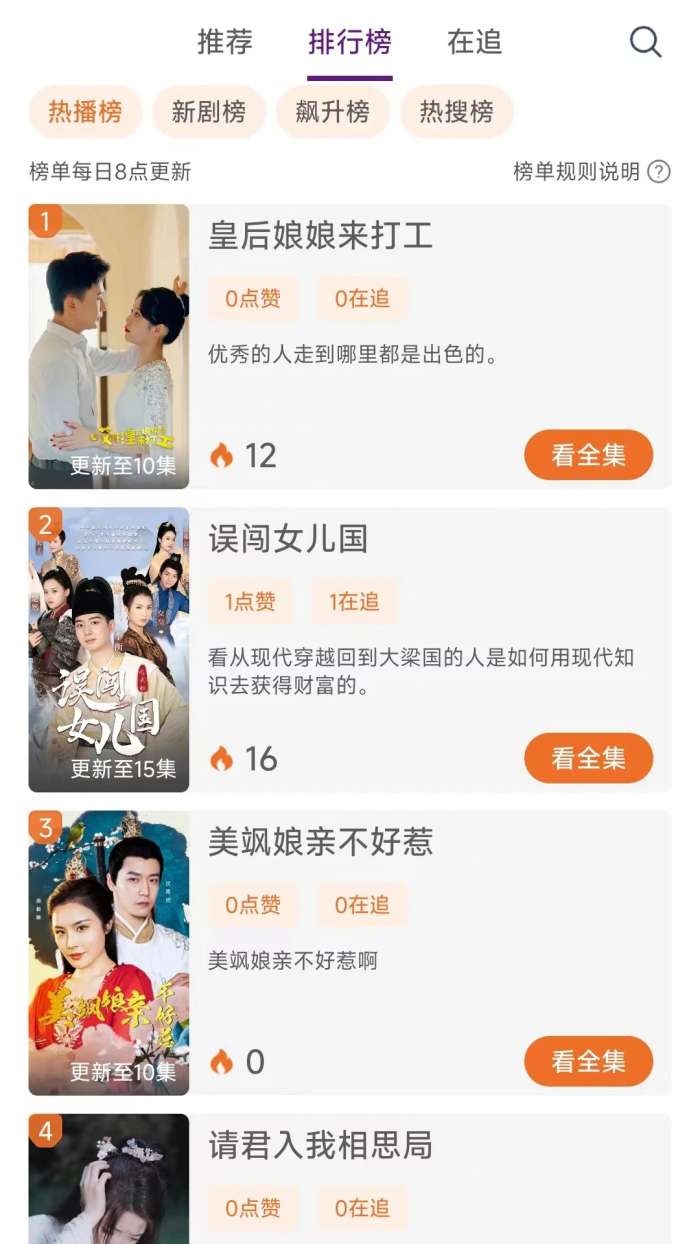
Task: Select the 飙升榜 chip
Action: coord(332,111)
